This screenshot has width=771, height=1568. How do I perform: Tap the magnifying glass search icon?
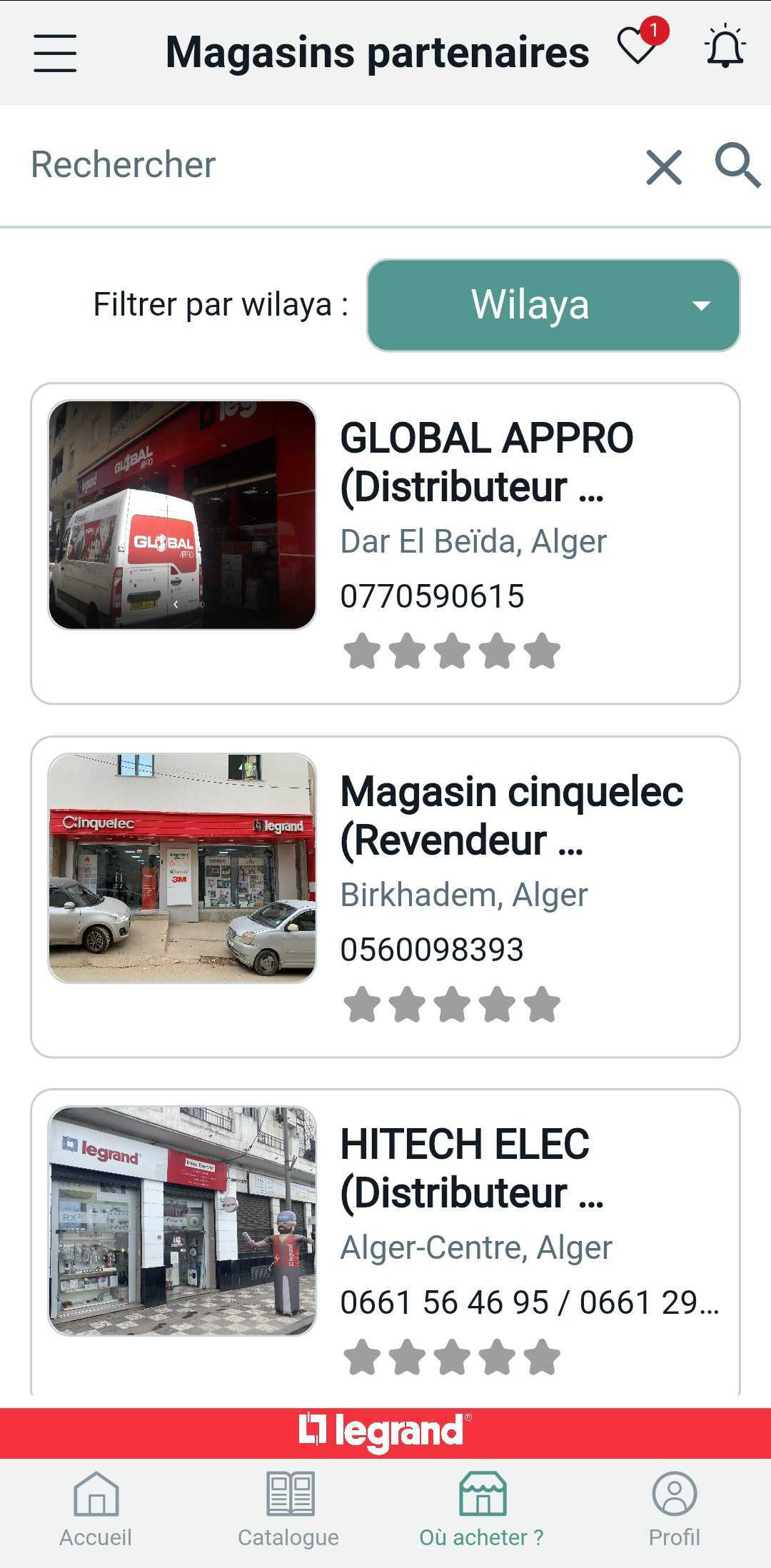coord(737,165)
